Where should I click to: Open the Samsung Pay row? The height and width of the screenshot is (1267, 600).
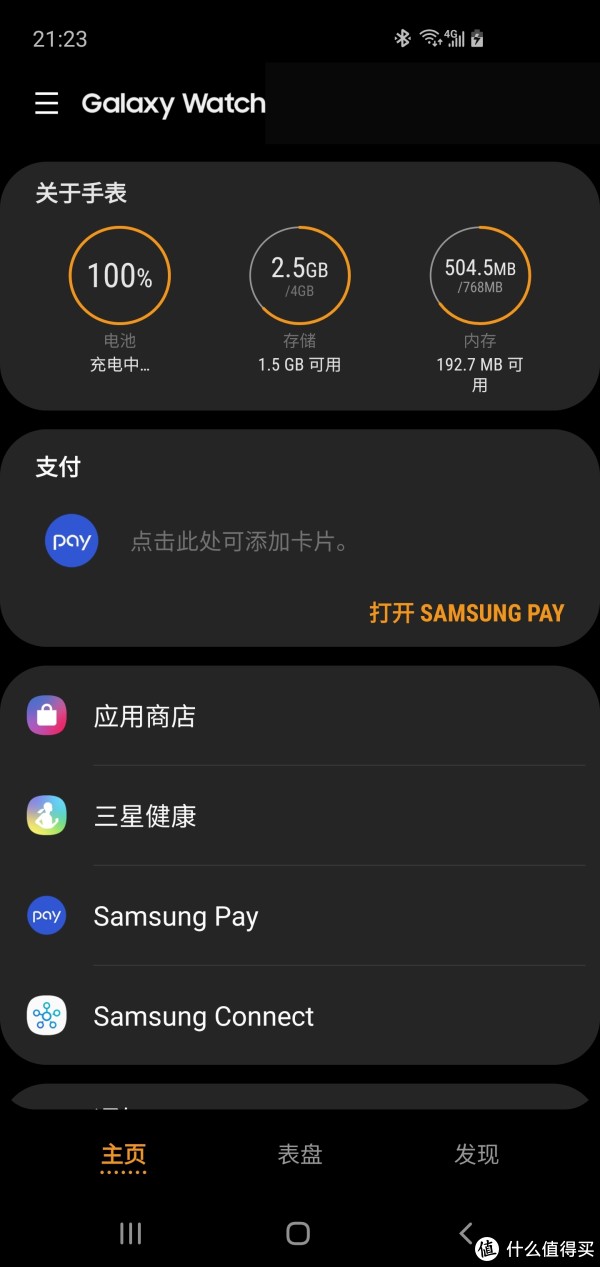tap(300, 916)
